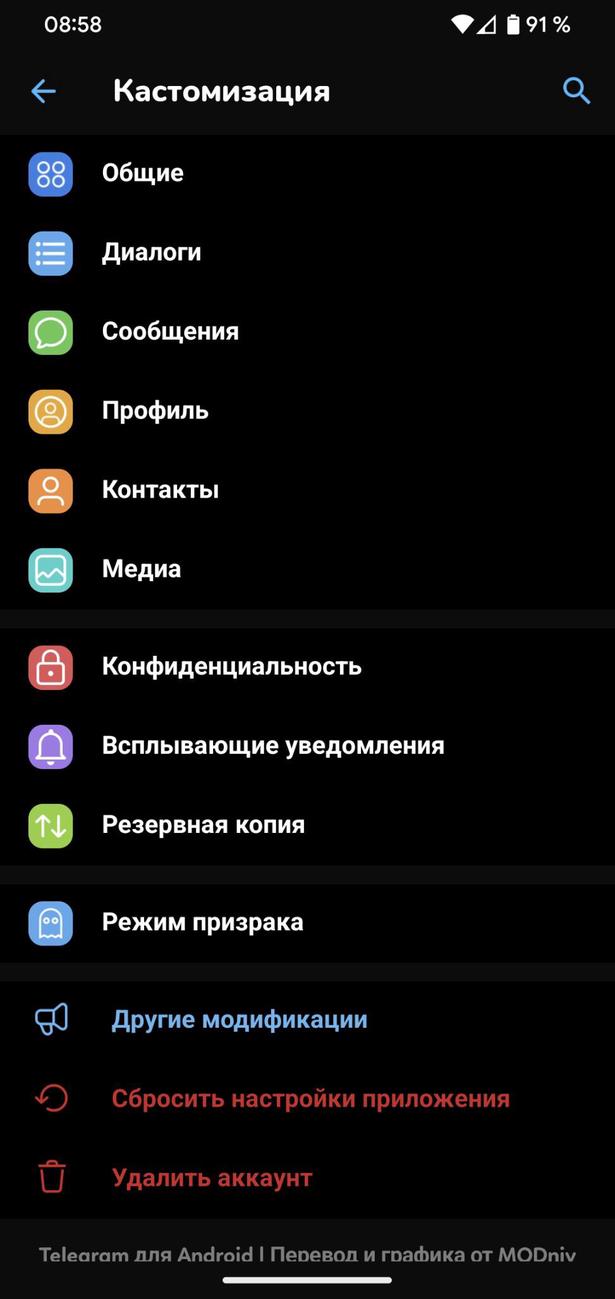Tap Другие модификации
The image size is (615, 1299).
point(239,1019)
